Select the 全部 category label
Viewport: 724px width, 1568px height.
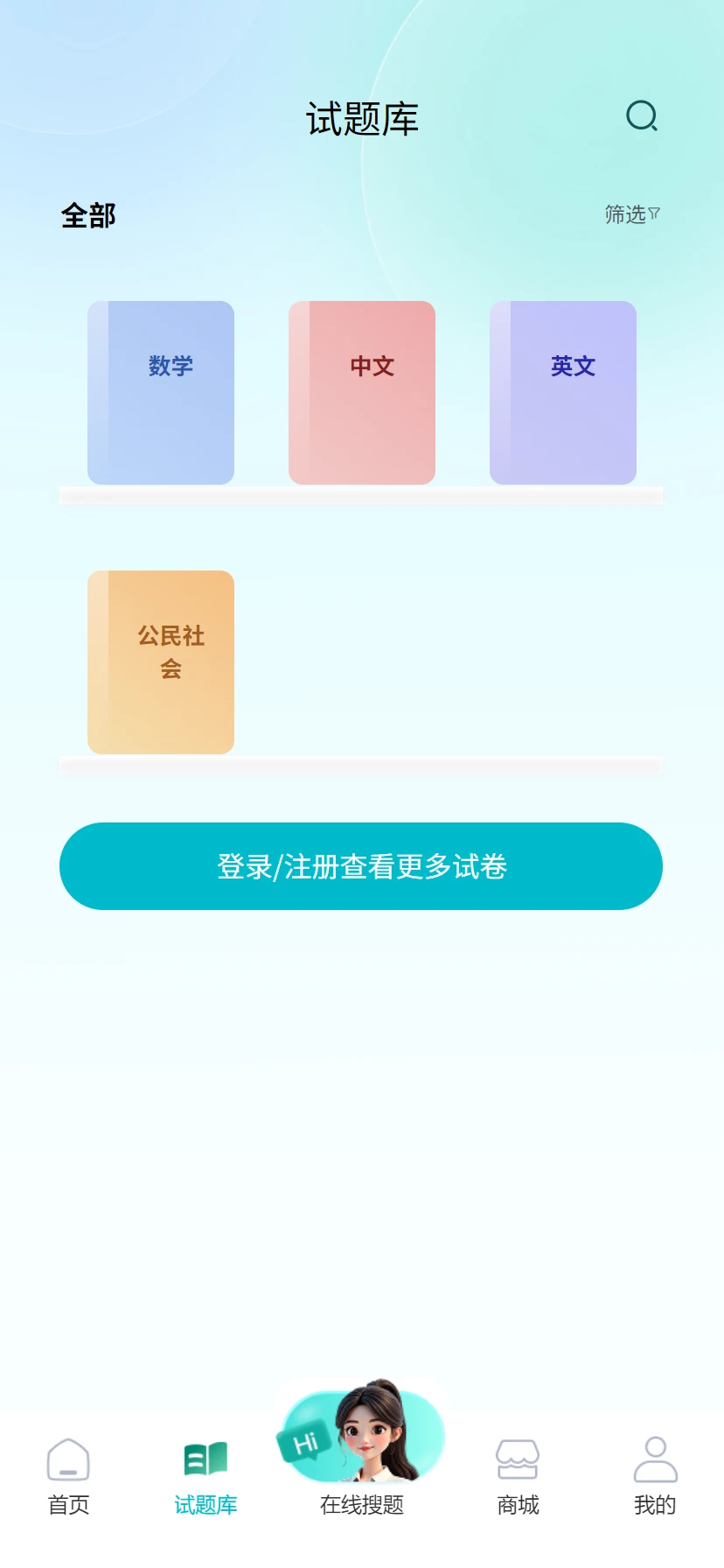[x=88, y=214]
